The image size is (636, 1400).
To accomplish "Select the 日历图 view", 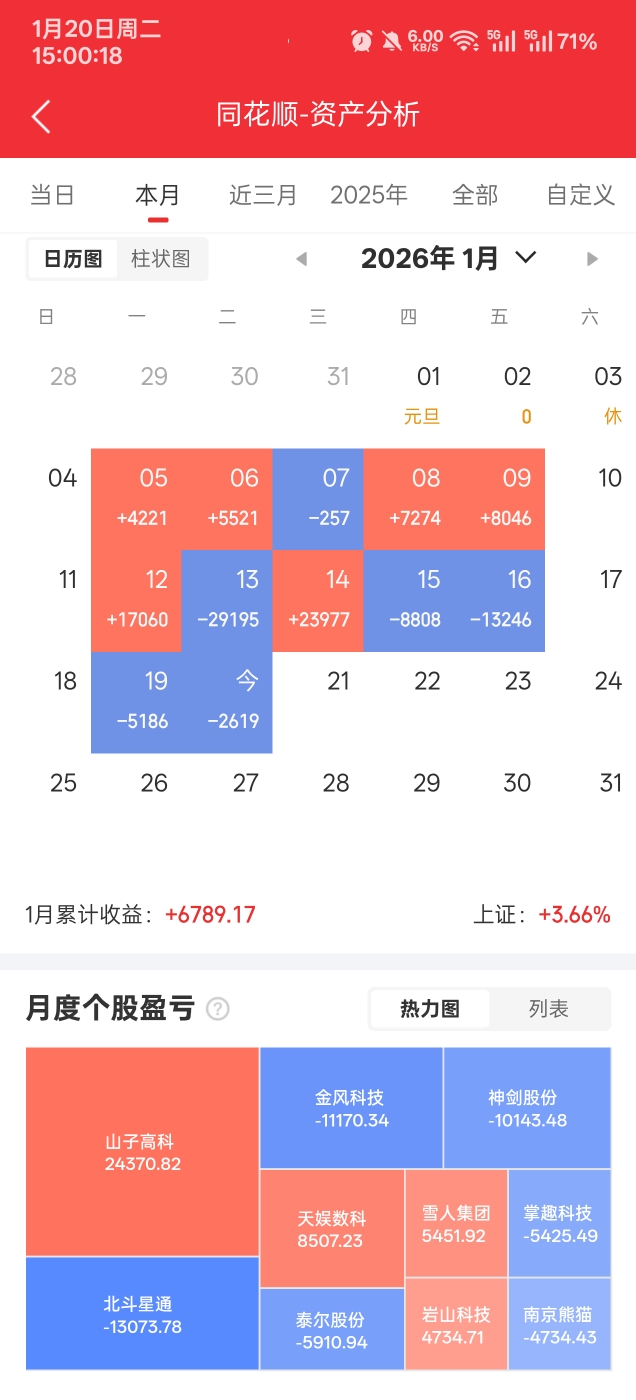I will tap(73, 259).
